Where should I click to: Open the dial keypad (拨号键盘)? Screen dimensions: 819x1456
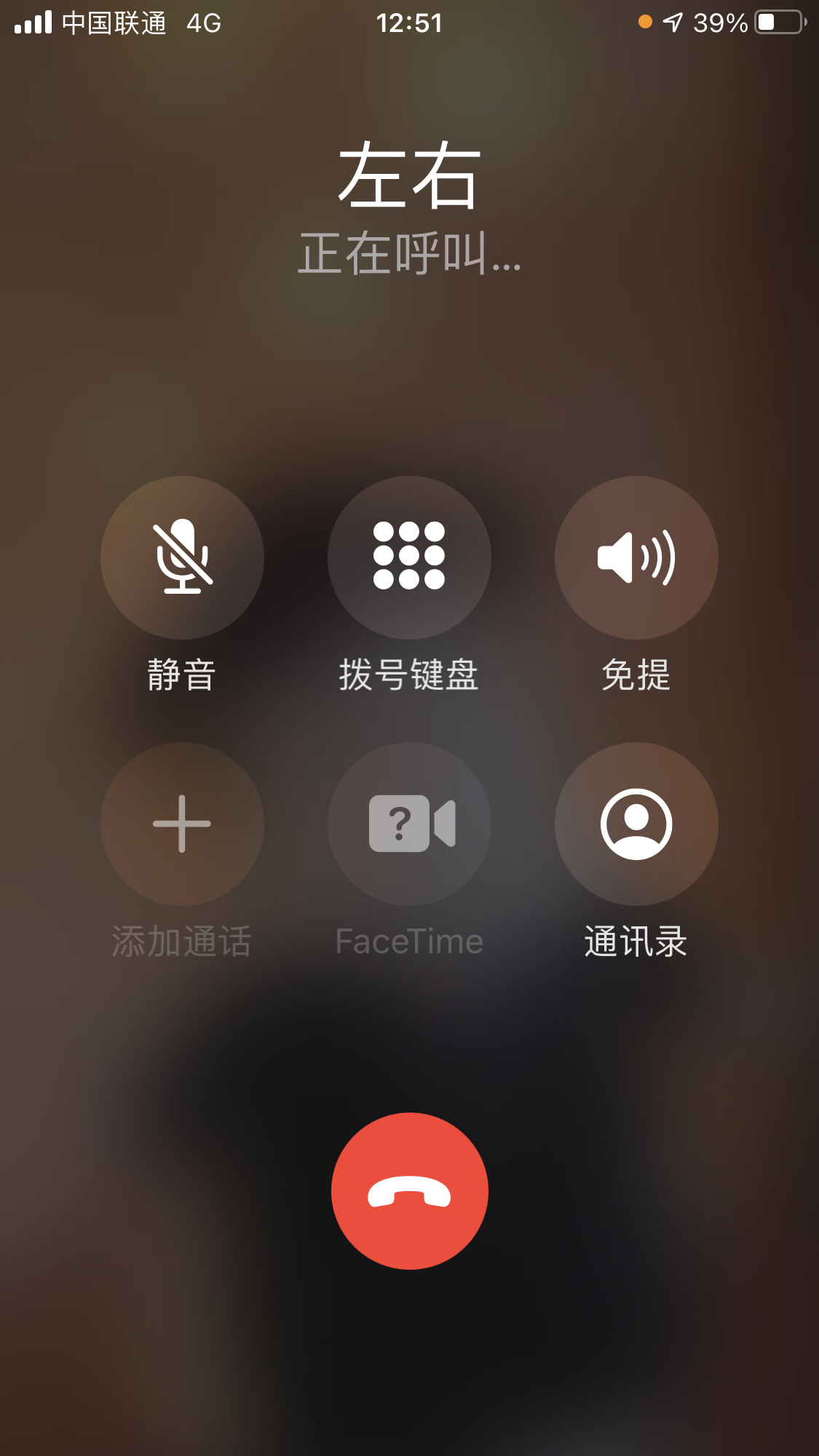409,557
